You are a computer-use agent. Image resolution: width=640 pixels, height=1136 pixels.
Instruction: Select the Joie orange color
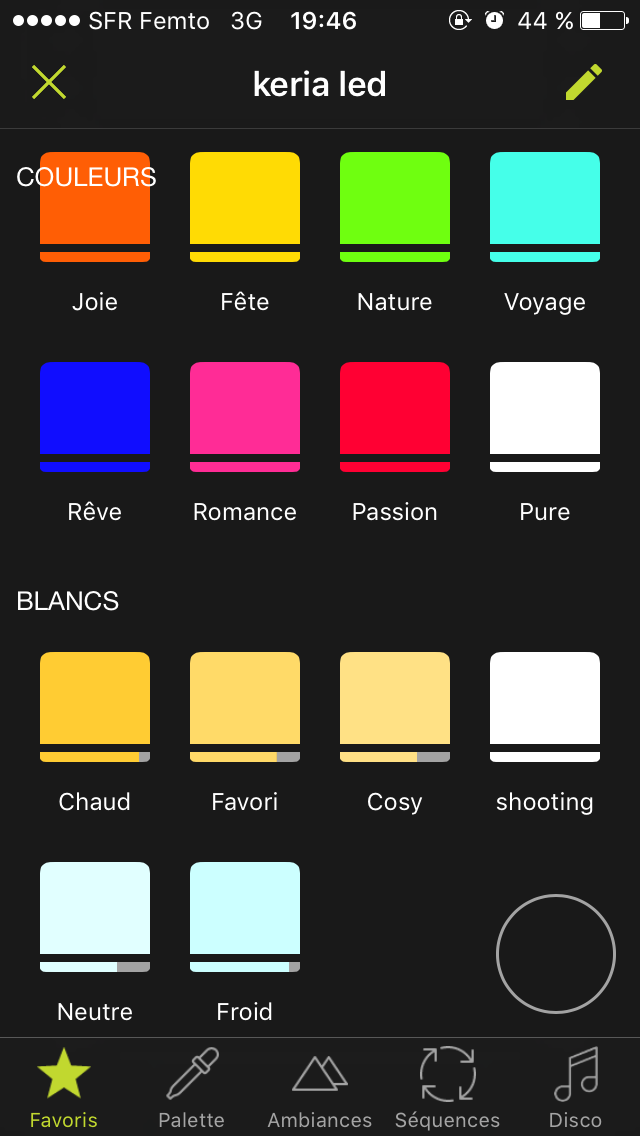tap(95, 207)
